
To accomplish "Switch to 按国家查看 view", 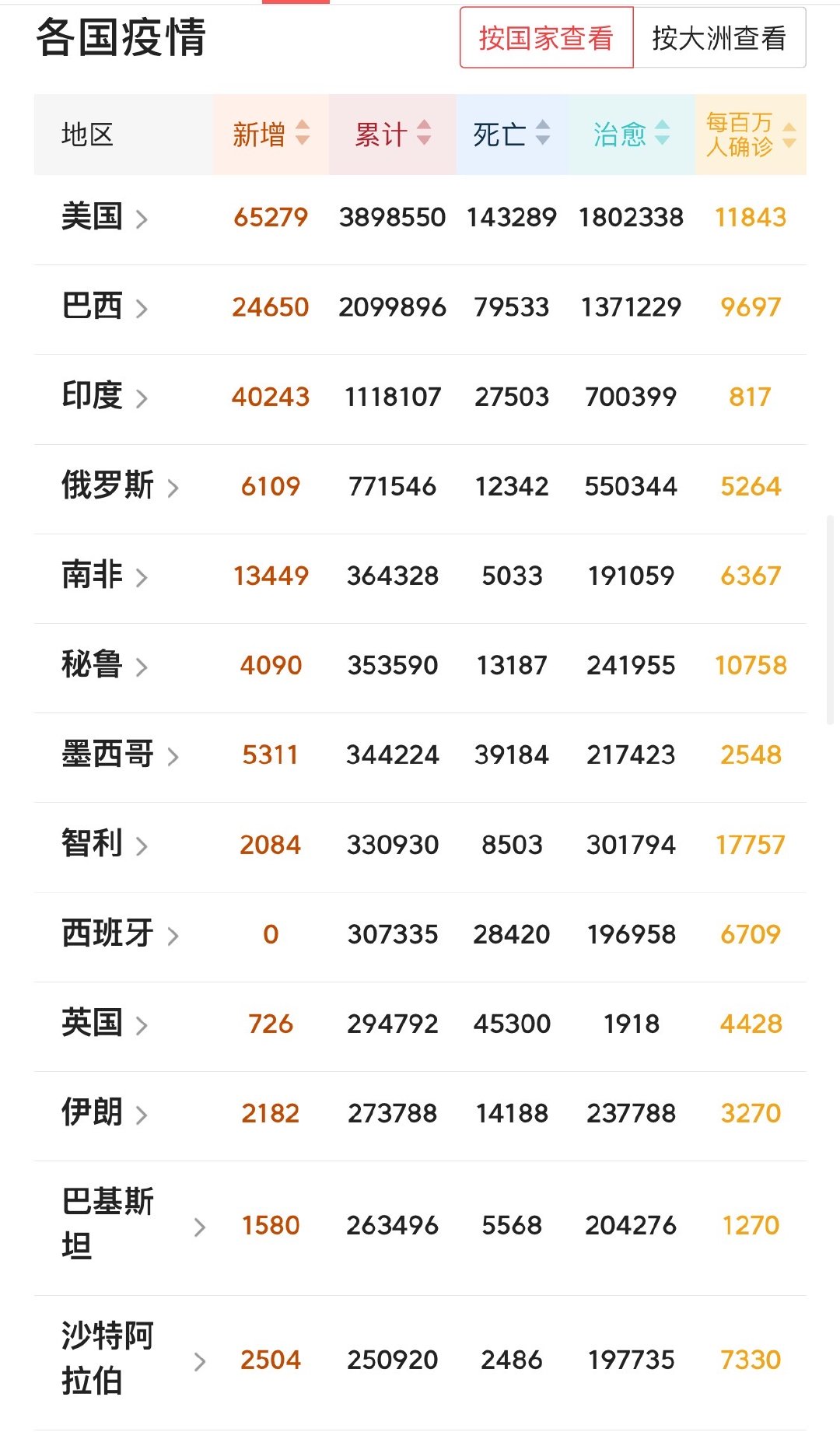I will tap(546, 38).
